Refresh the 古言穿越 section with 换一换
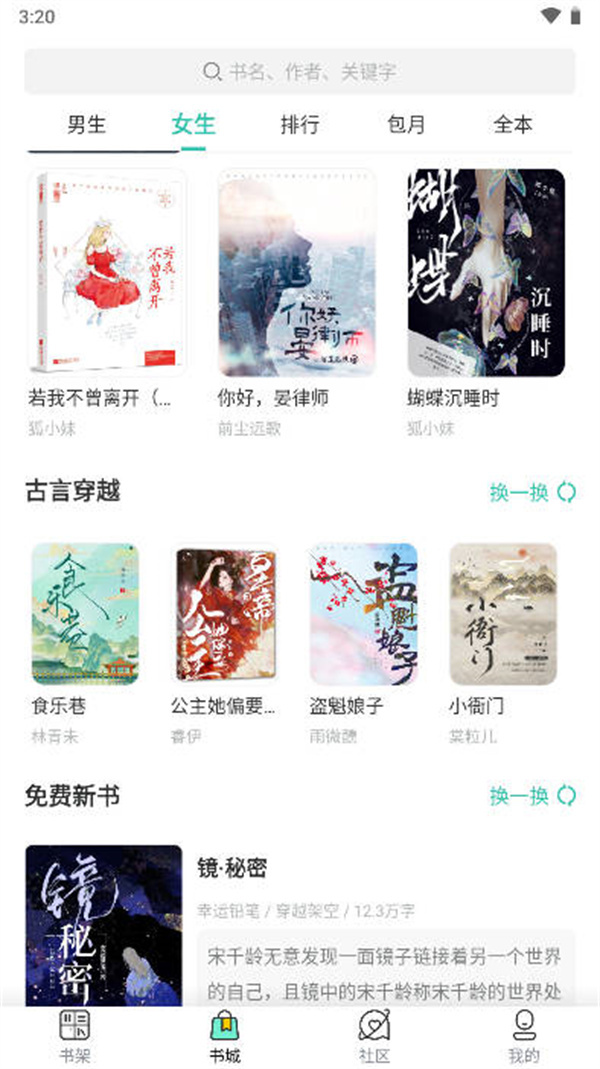The image size is (600, 1069). click(532, 492)
